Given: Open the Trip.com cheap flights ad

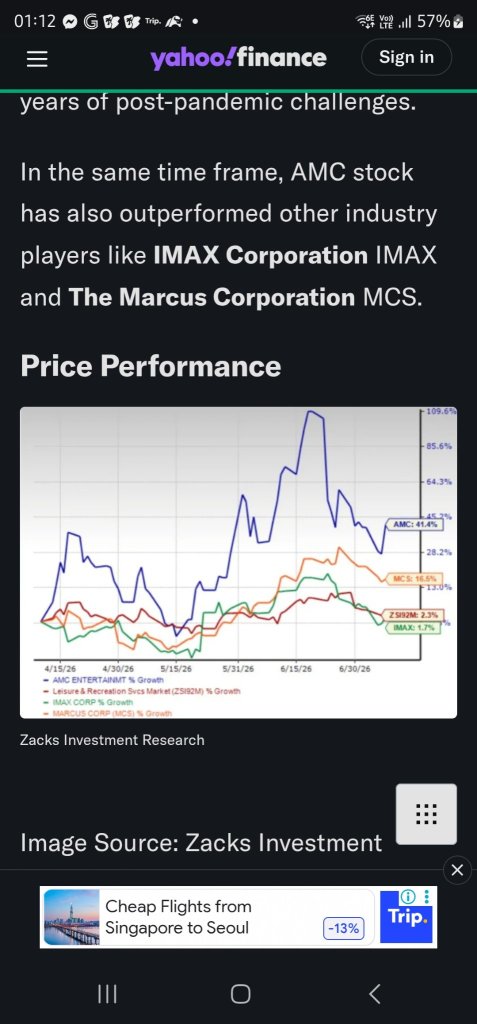Looking at the screenshot, I should pos(238,916).
